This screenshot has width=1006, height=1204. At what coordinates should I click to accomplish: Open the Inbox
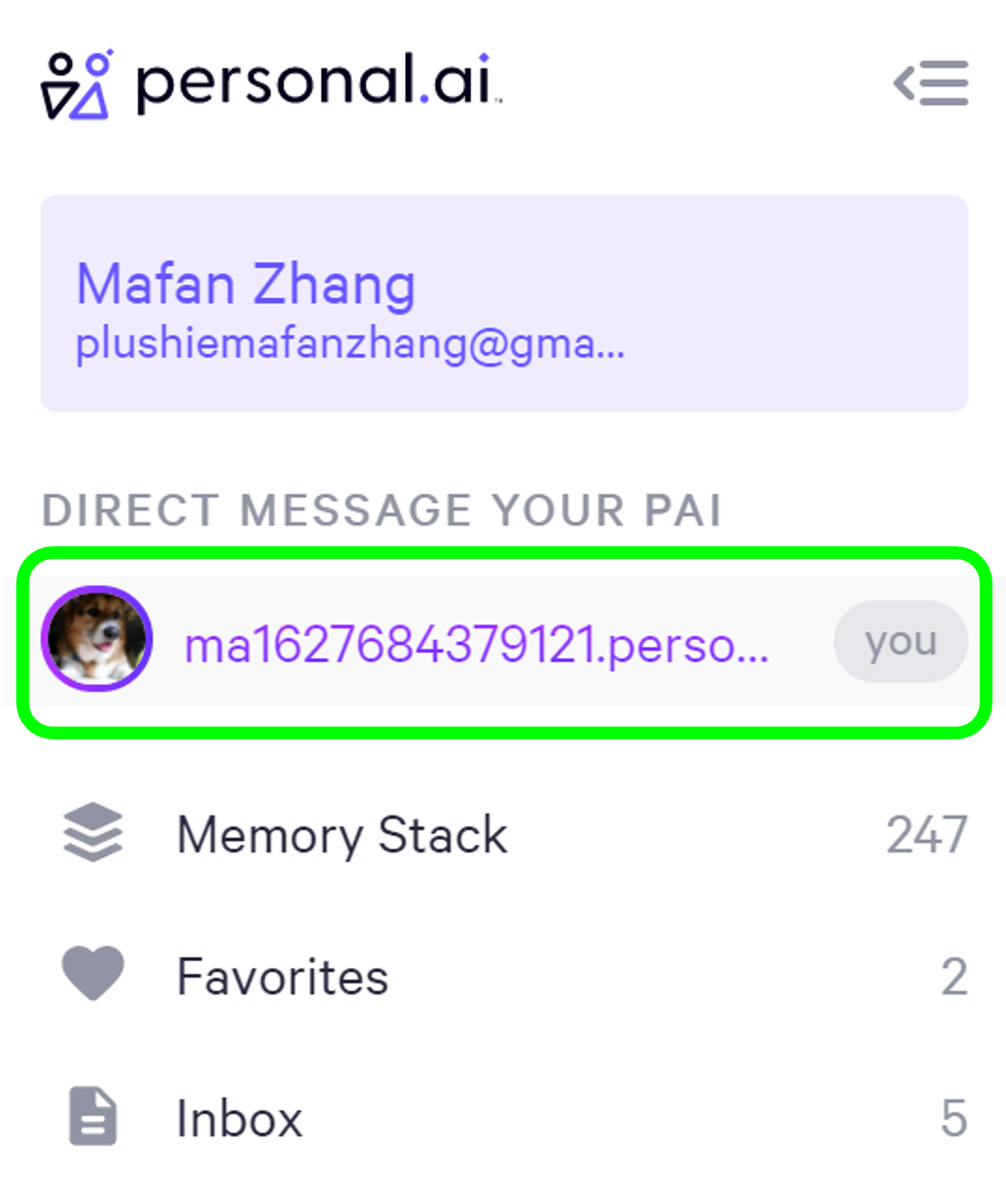point(239,1119)
